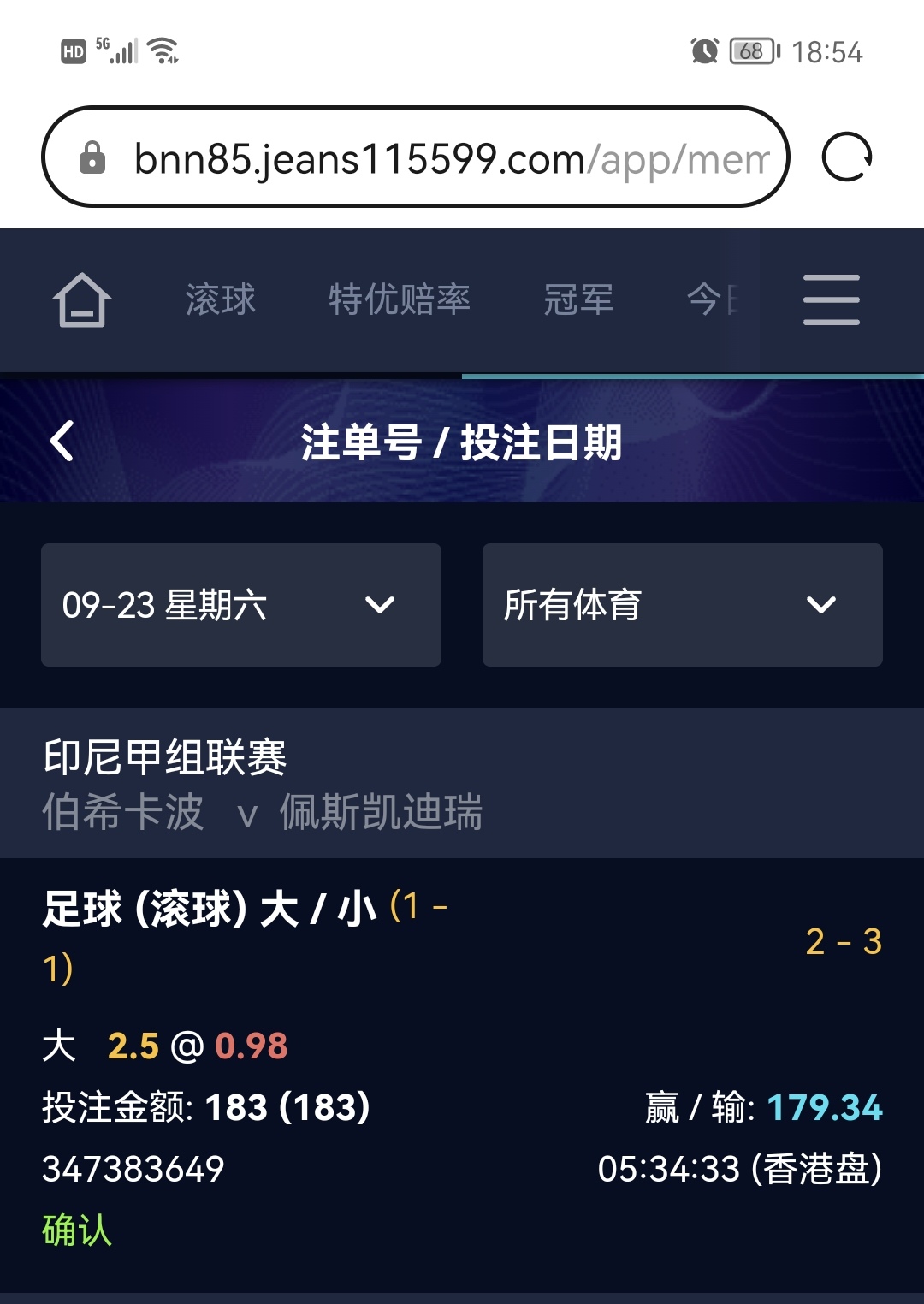Select the 冠军 tab
Image resolution: width=924 pixels, height=1304 pixels.
click(578, 299)
